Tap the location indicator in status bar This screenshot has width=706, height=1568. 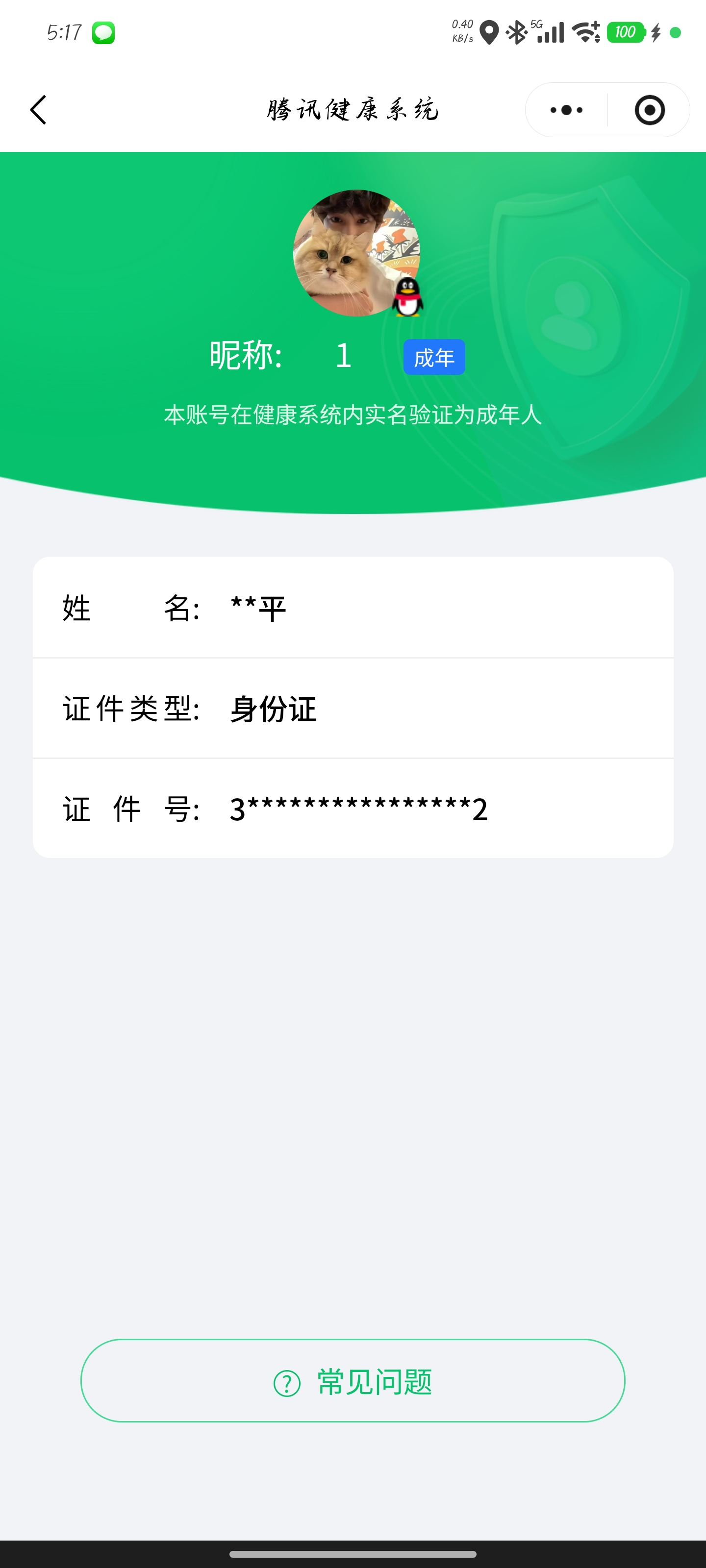coord(491,32)
